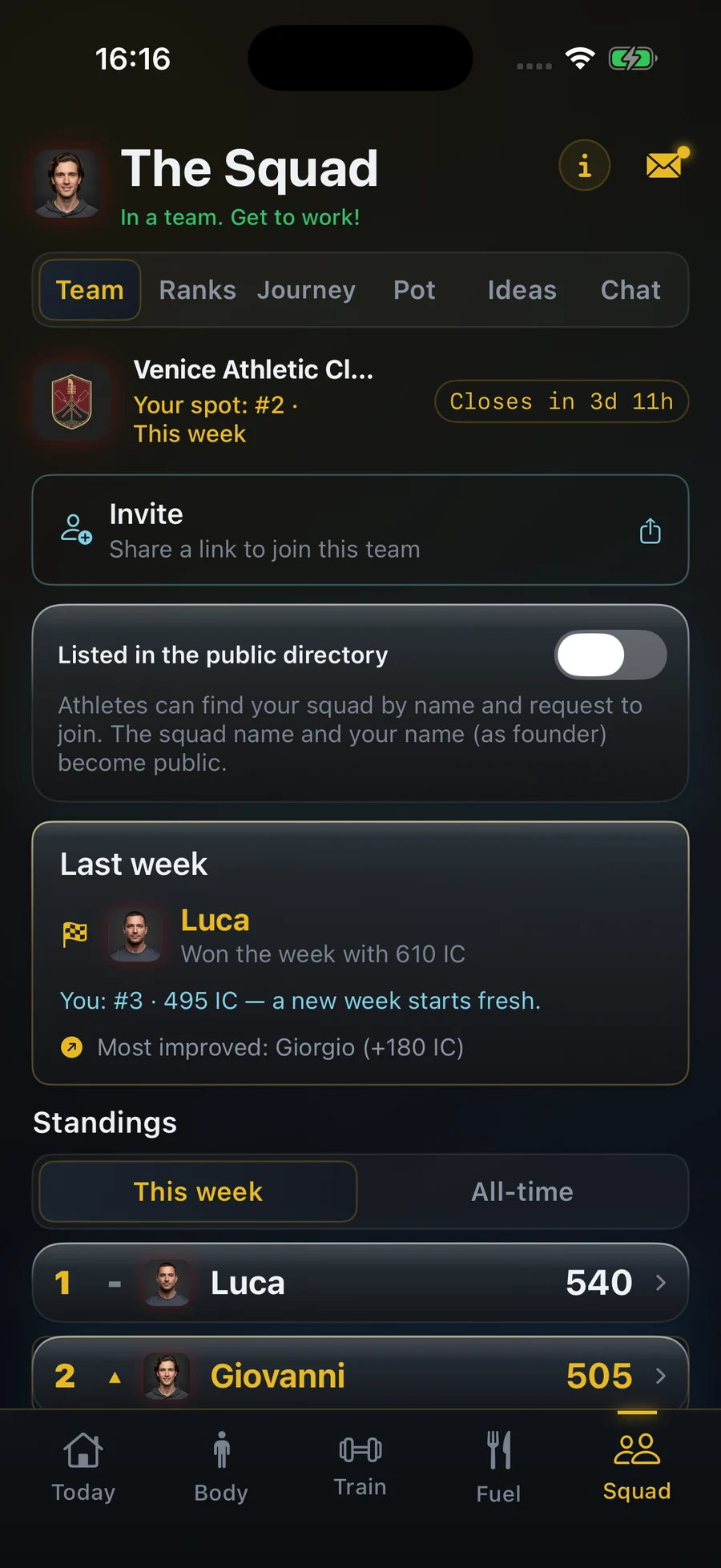The image size is (721, 1568).
Task: Switch to the Journey tab
Action: (x=306, y=290)
